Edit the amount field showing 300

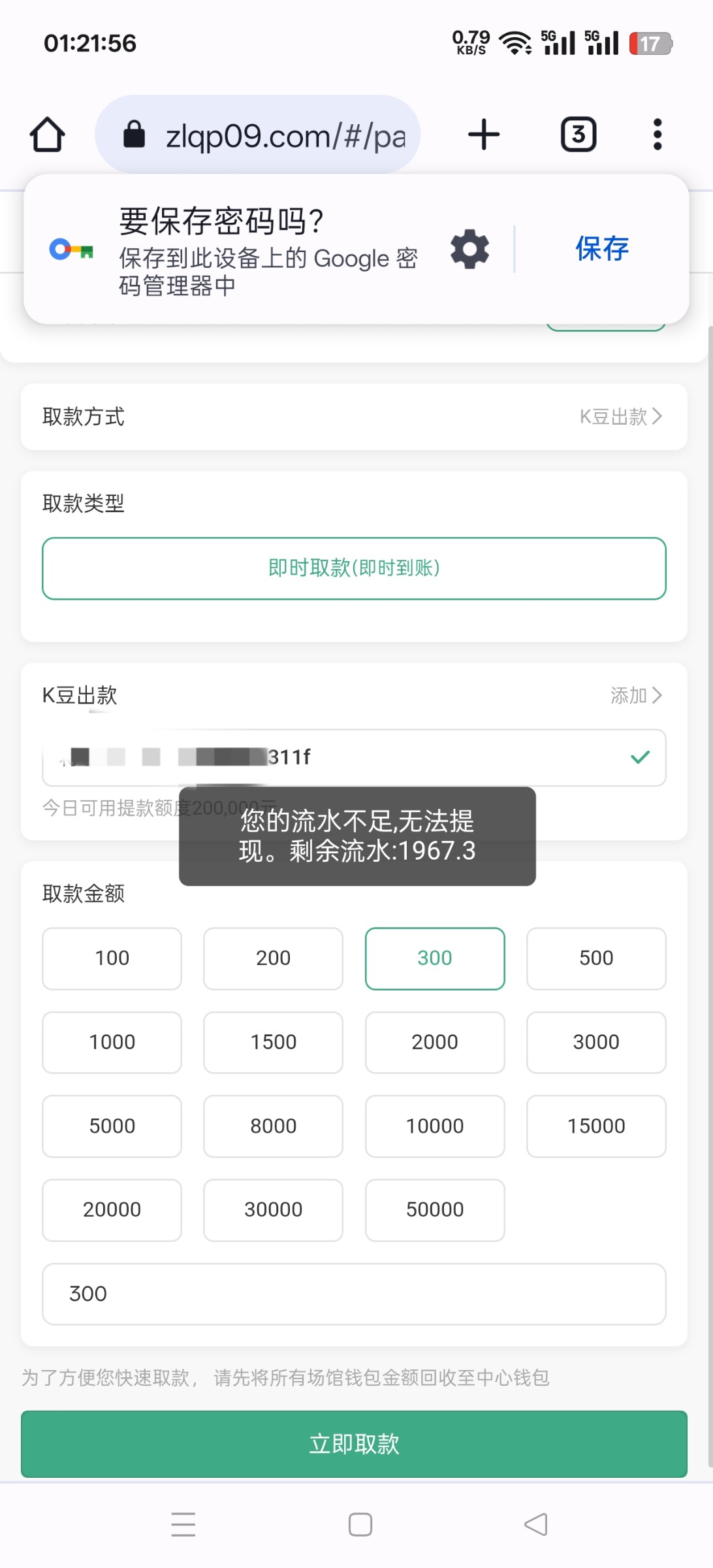pos(354,1294)
